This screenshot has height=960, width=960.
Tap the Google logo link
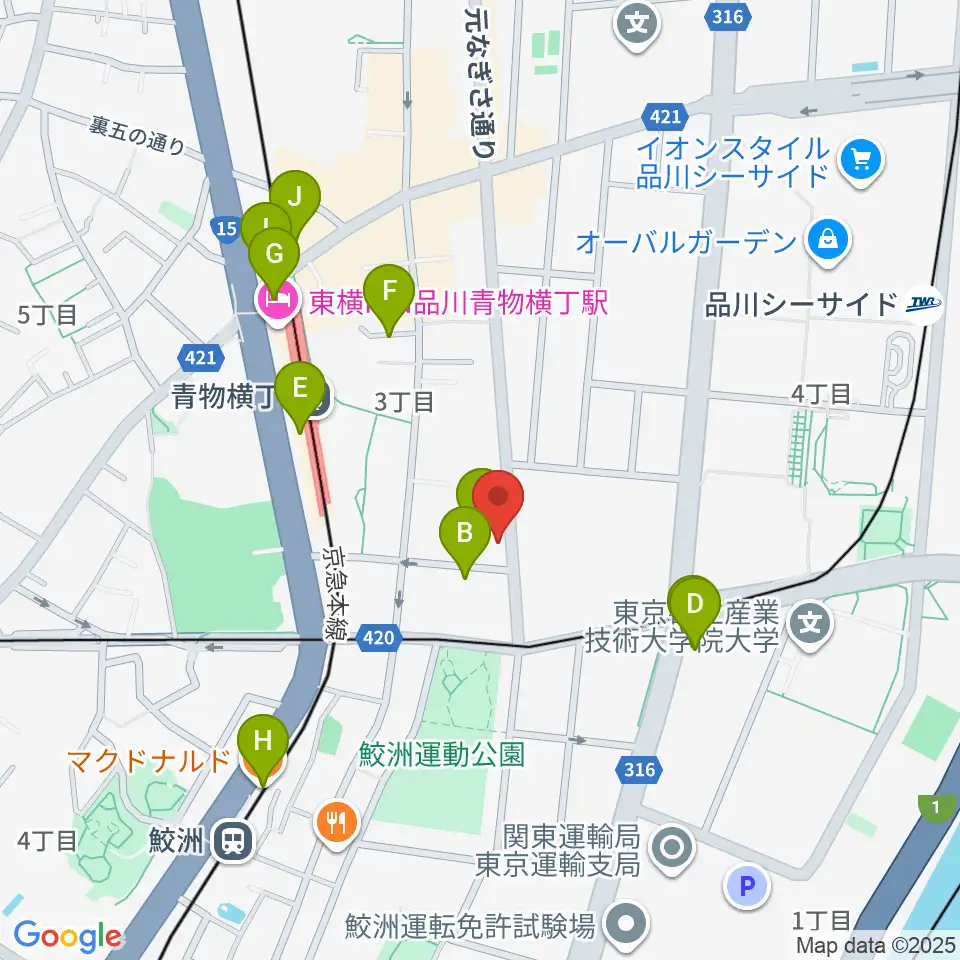[67, 936]
